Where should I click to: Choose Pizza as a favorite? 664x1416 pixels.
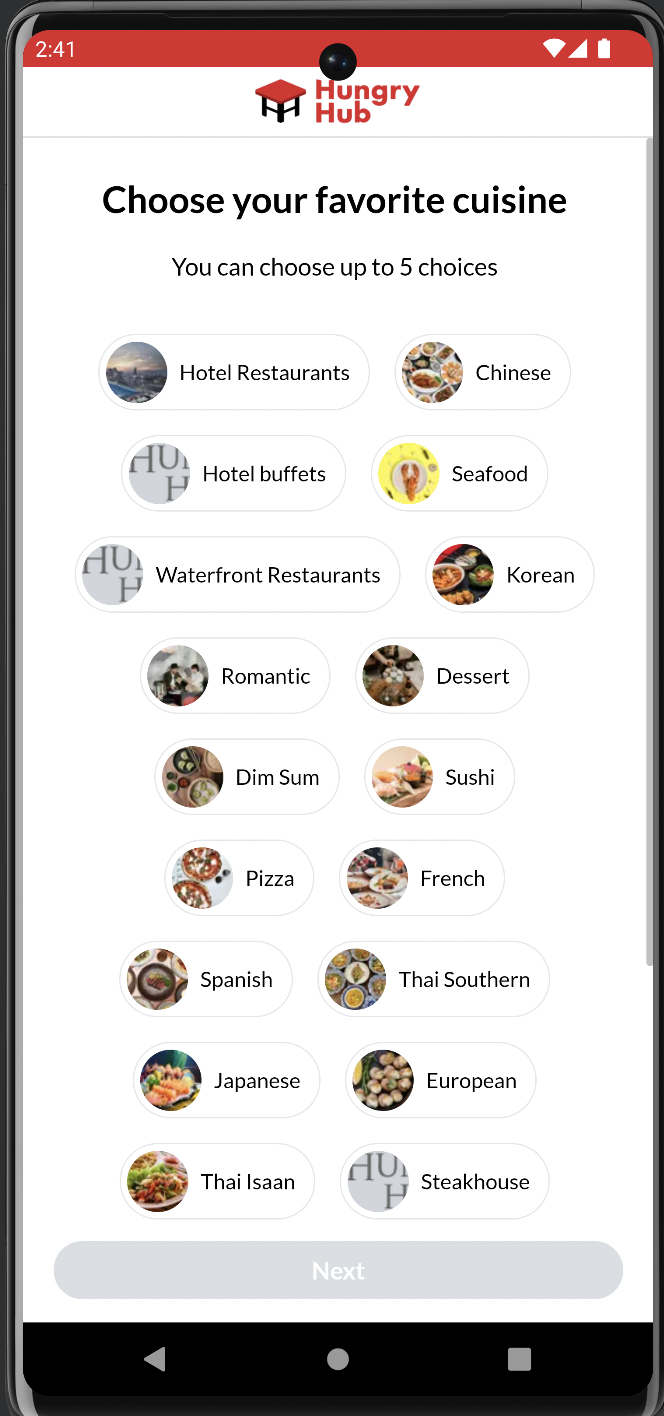239,878
